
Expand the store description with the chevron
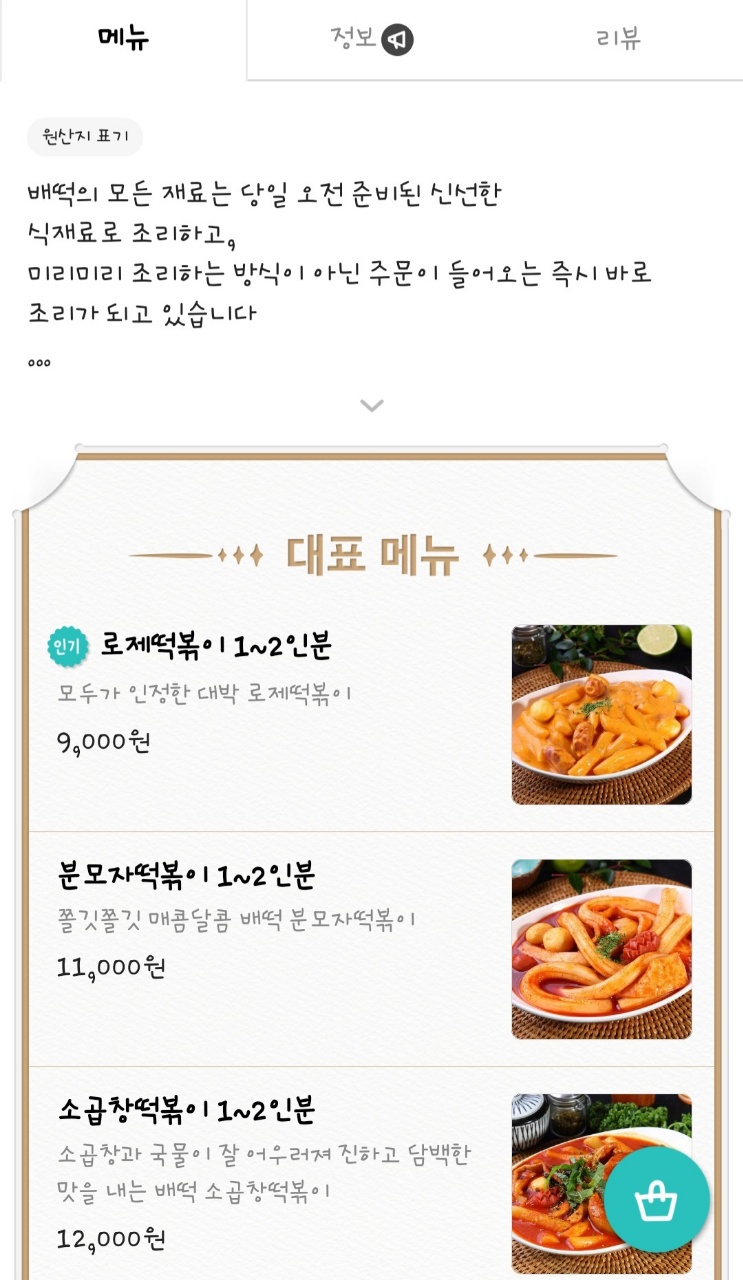[372, 406]
